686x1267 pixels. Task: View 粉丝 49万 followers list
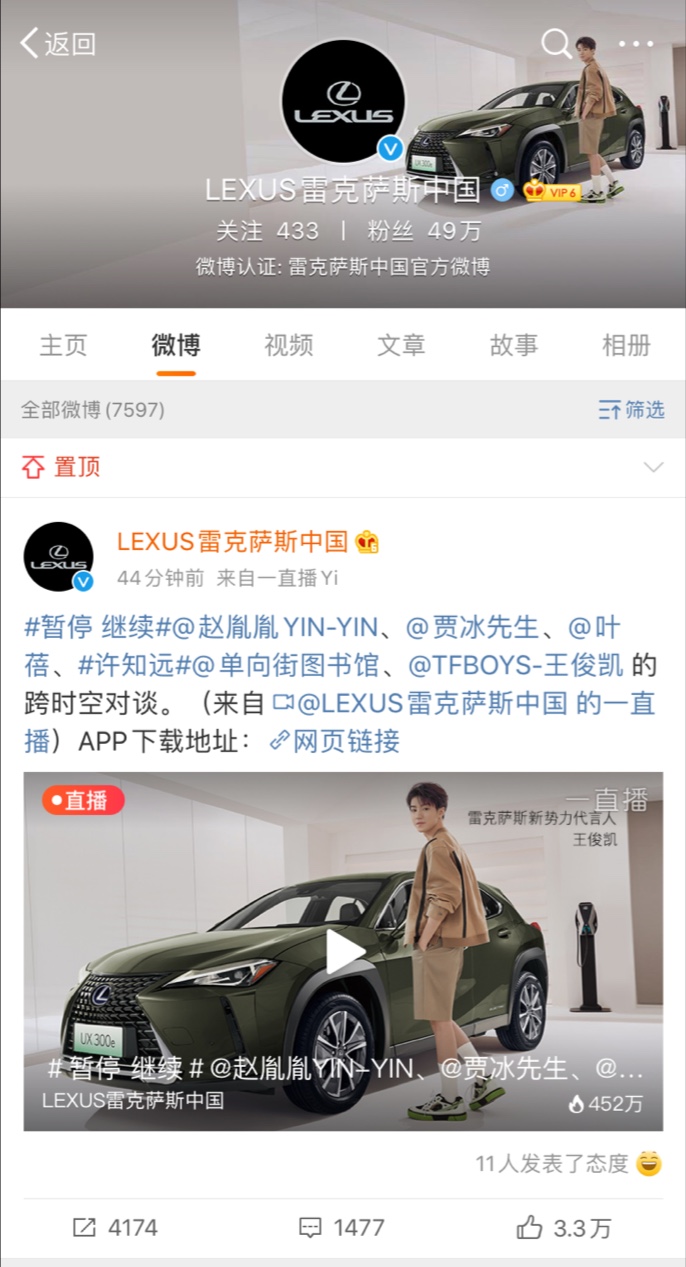[x=424, y=231]
